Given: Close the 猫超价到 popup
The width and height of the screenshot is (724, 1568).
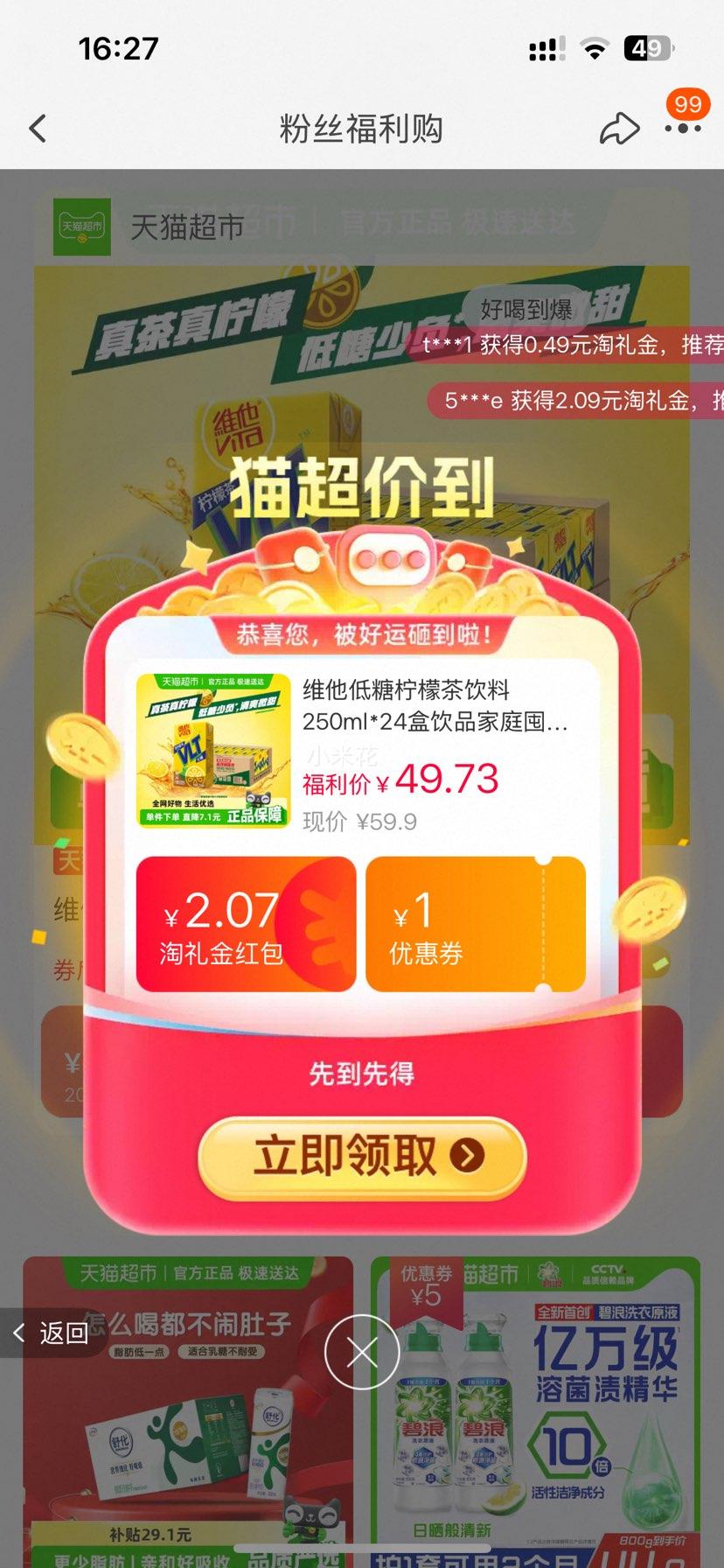Looking at the screenshot, I should tap(362, 1352).
